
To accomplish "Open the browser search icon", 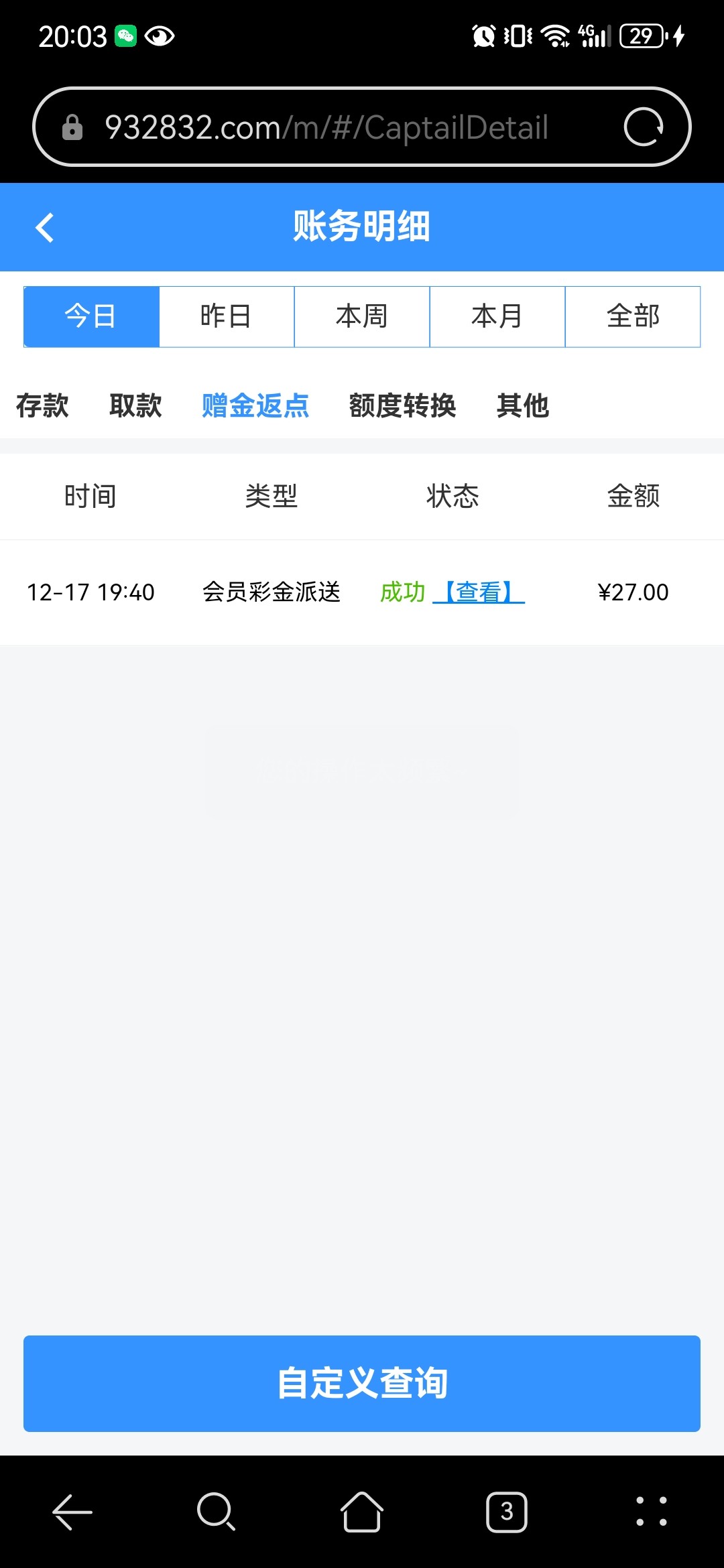I will 216,1512.
